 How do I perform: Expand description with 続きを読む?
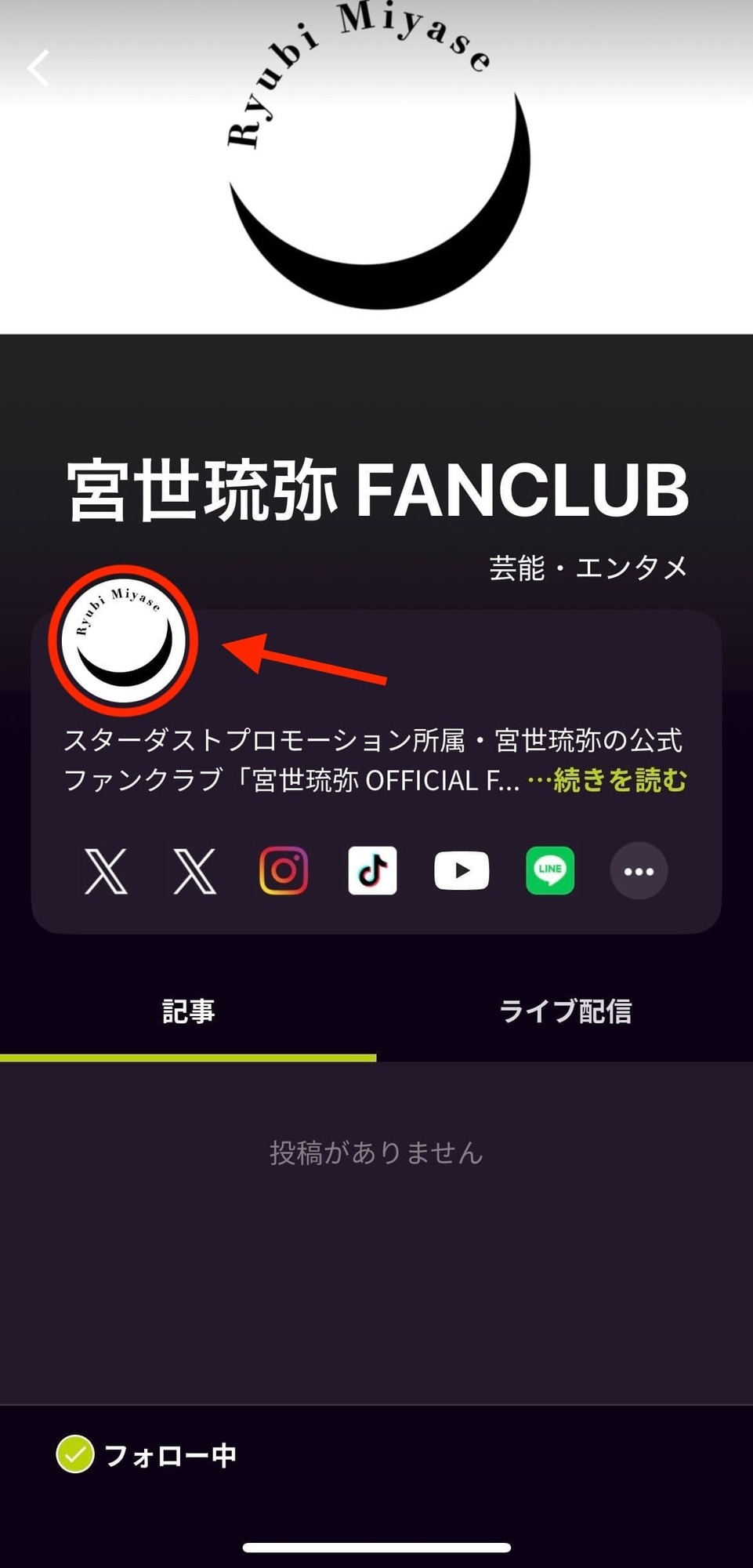coord(619,780)
